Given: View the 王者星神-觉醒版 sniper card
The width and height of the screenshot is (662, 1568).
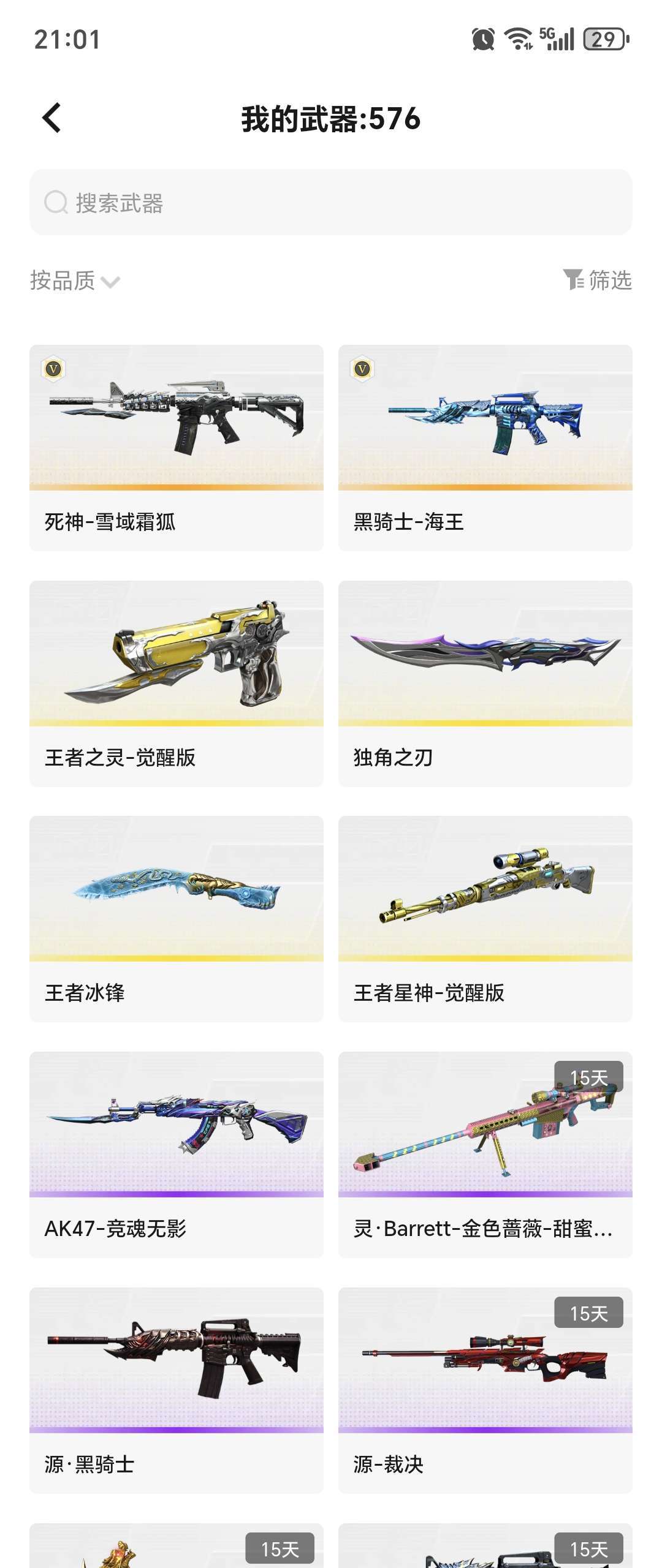Looking at the screenshot, I should tap(485, 918).
